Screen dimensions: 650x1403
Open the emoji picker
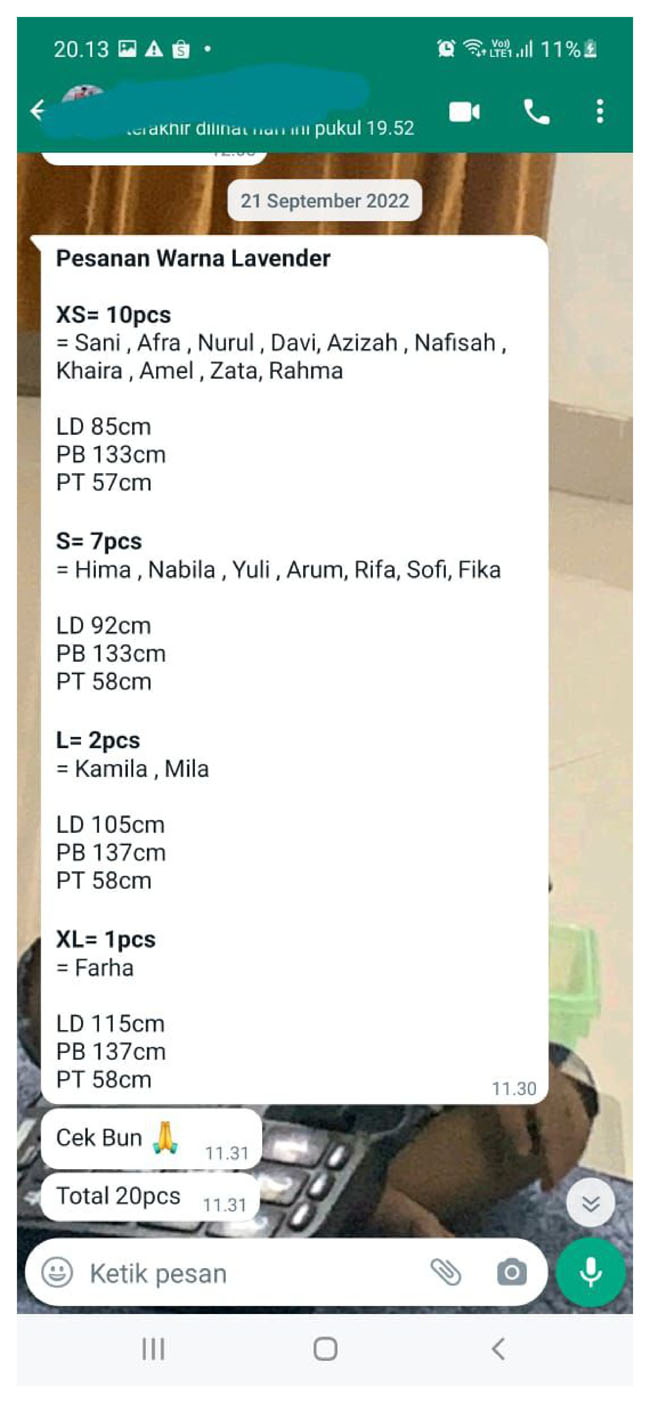[x=58, y=1273]
